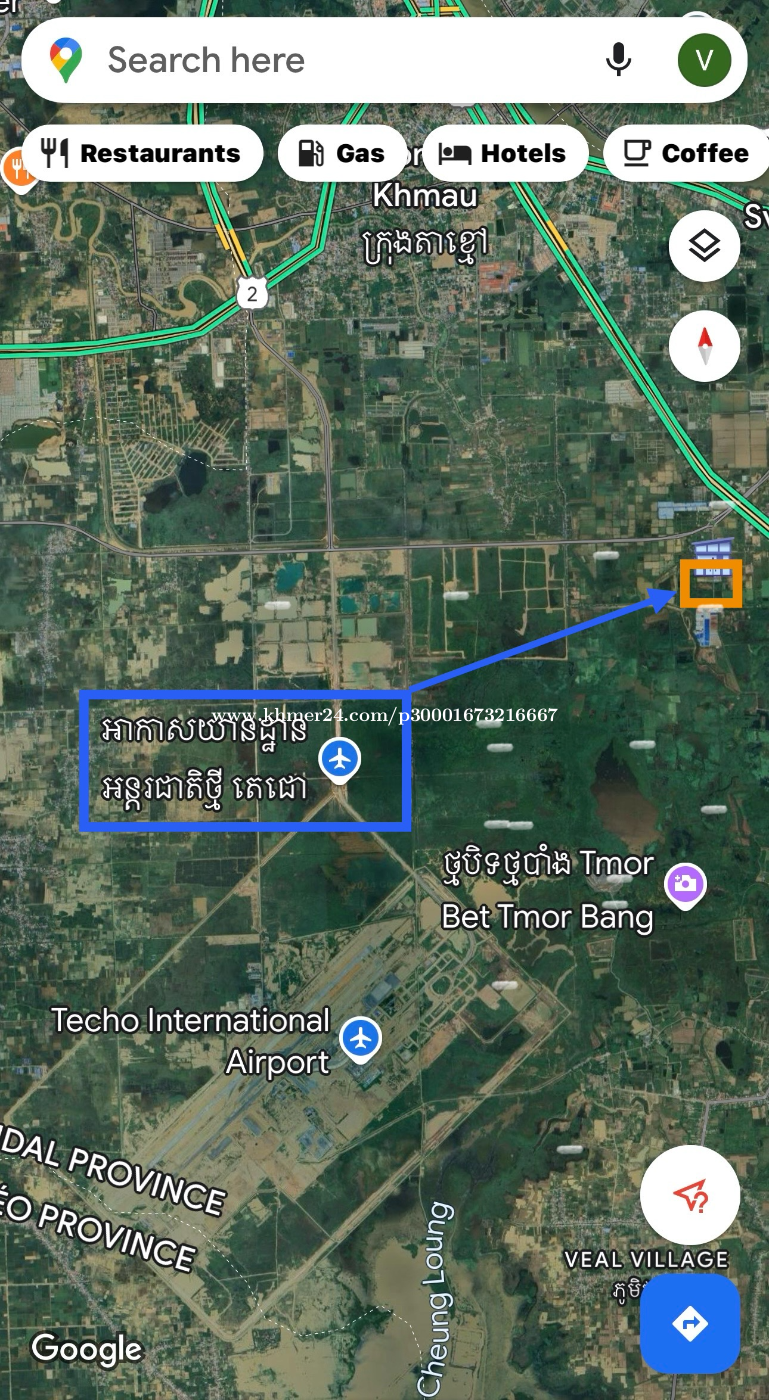Open the Techo International Airport marker

click(360, 1038)
